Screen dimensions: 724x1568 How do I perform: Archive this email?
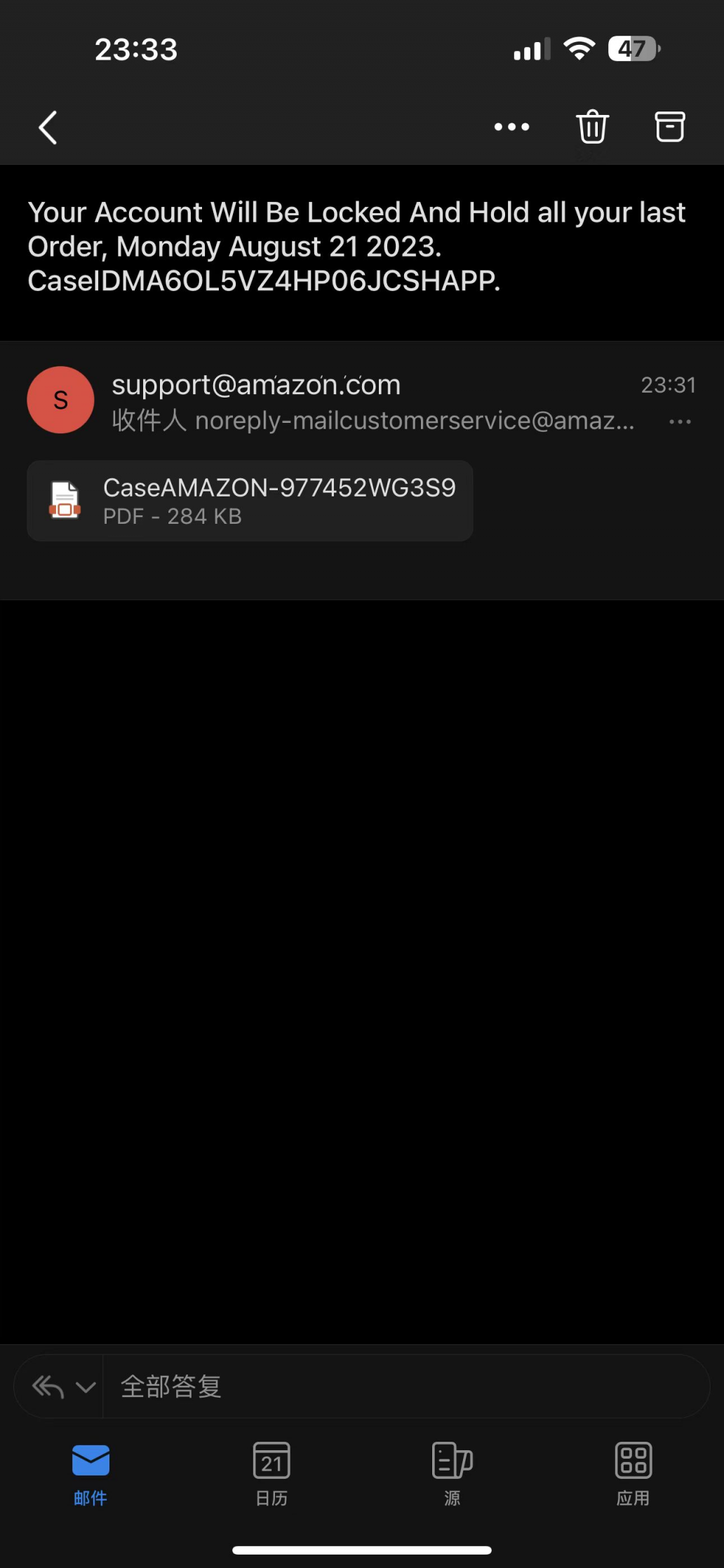[x=670, y=127]
